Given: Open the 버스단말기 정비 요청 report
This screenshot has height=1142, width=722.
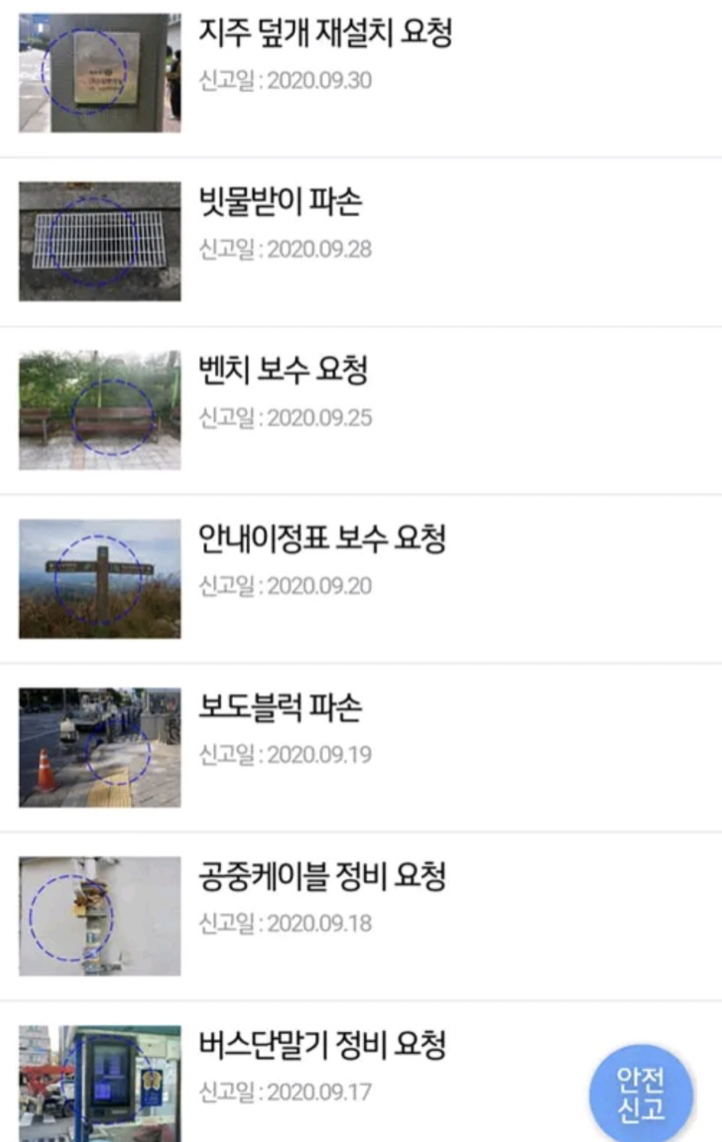Looking at the screenshot, I should [x=322, y=1046].
